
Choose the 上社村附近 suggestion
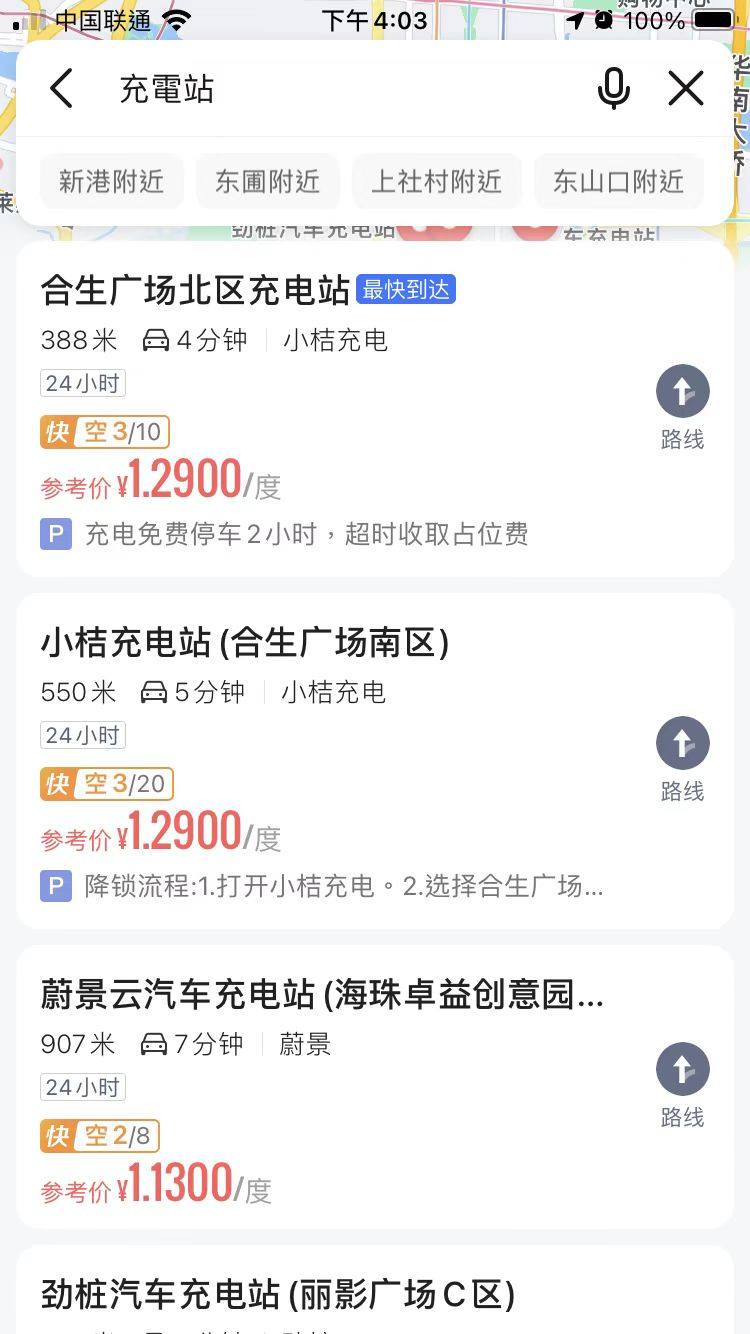tap(436, 181)
